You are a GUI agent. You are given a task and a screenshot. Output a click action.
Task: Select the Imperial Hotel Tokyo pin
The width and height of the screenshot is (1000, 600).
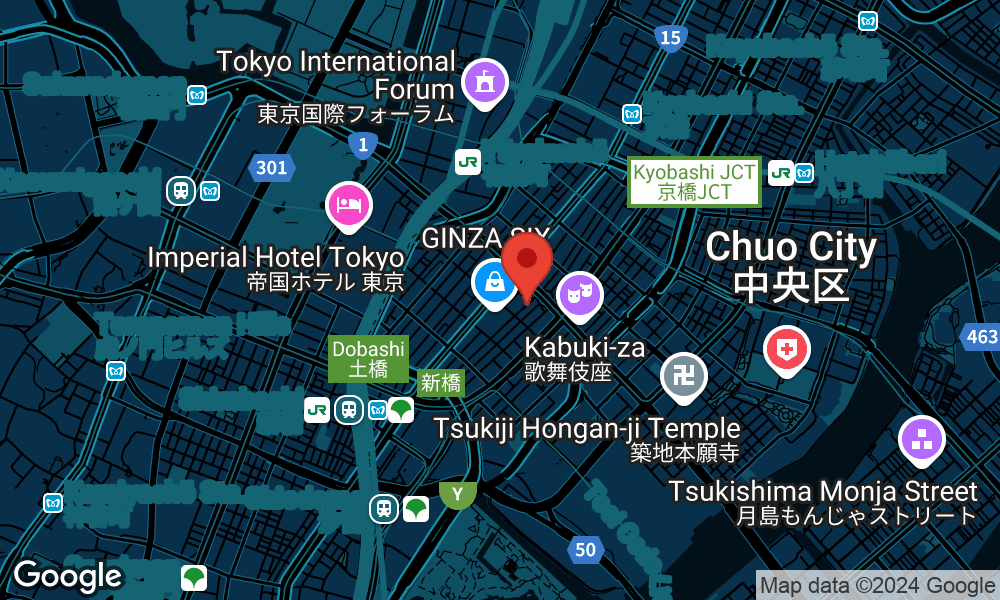pos(348,205)
